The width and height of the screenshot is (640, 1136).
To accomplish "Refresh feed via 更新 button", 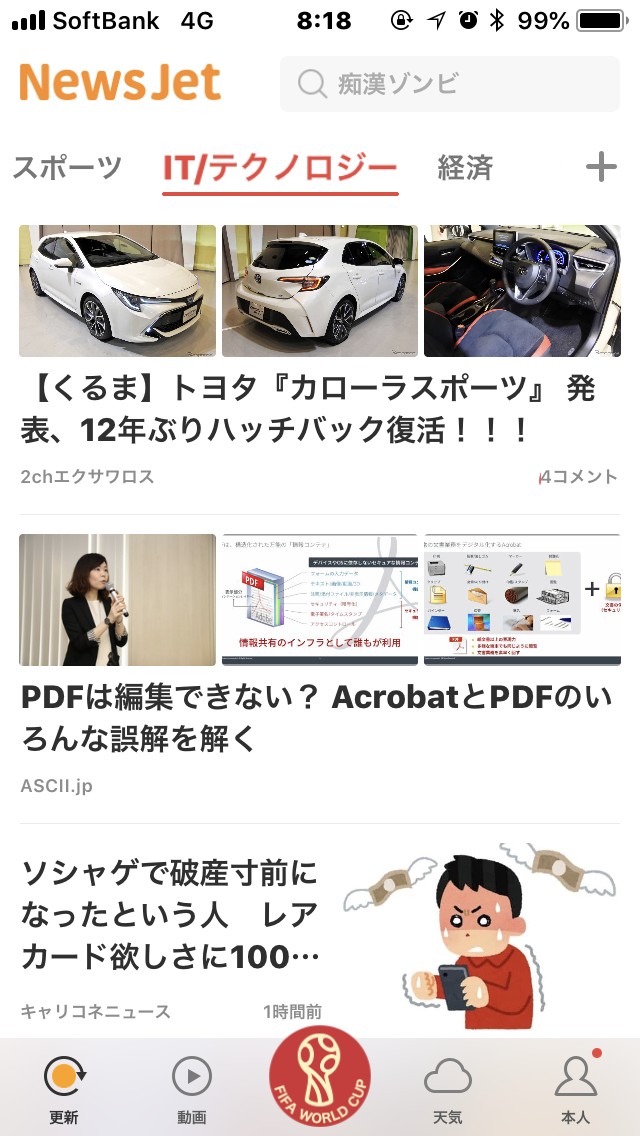I will (x=64, y=1090).
